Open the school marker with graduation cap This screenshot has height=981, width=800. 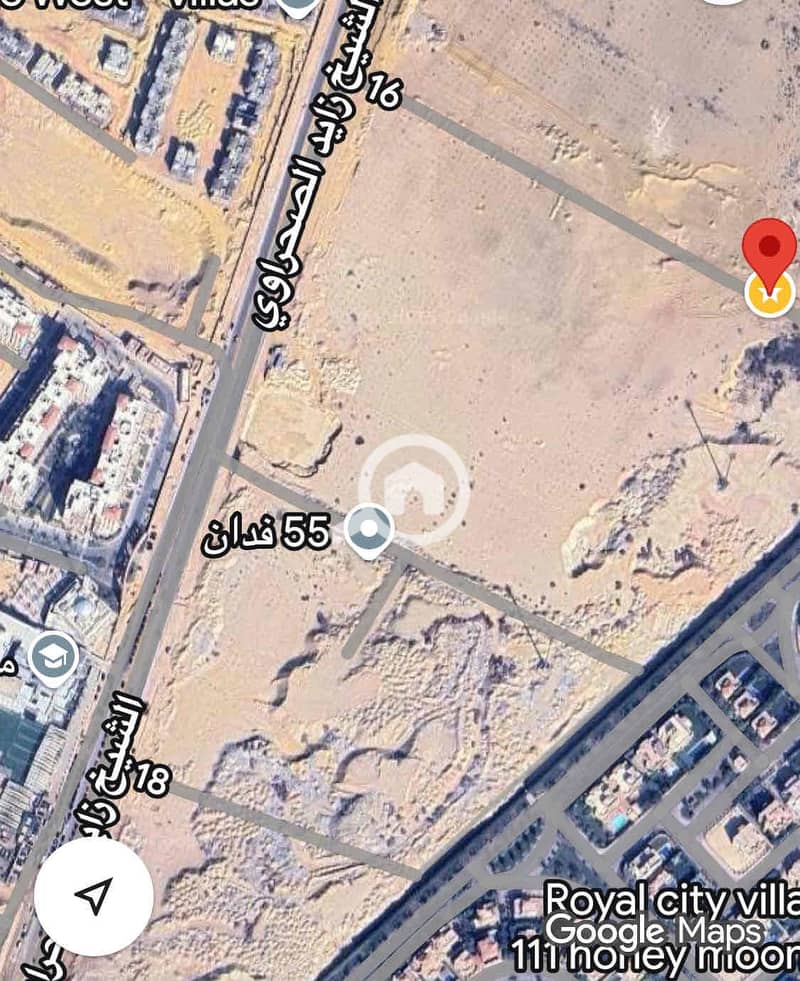pyautogui.click(x=52, y=657)
